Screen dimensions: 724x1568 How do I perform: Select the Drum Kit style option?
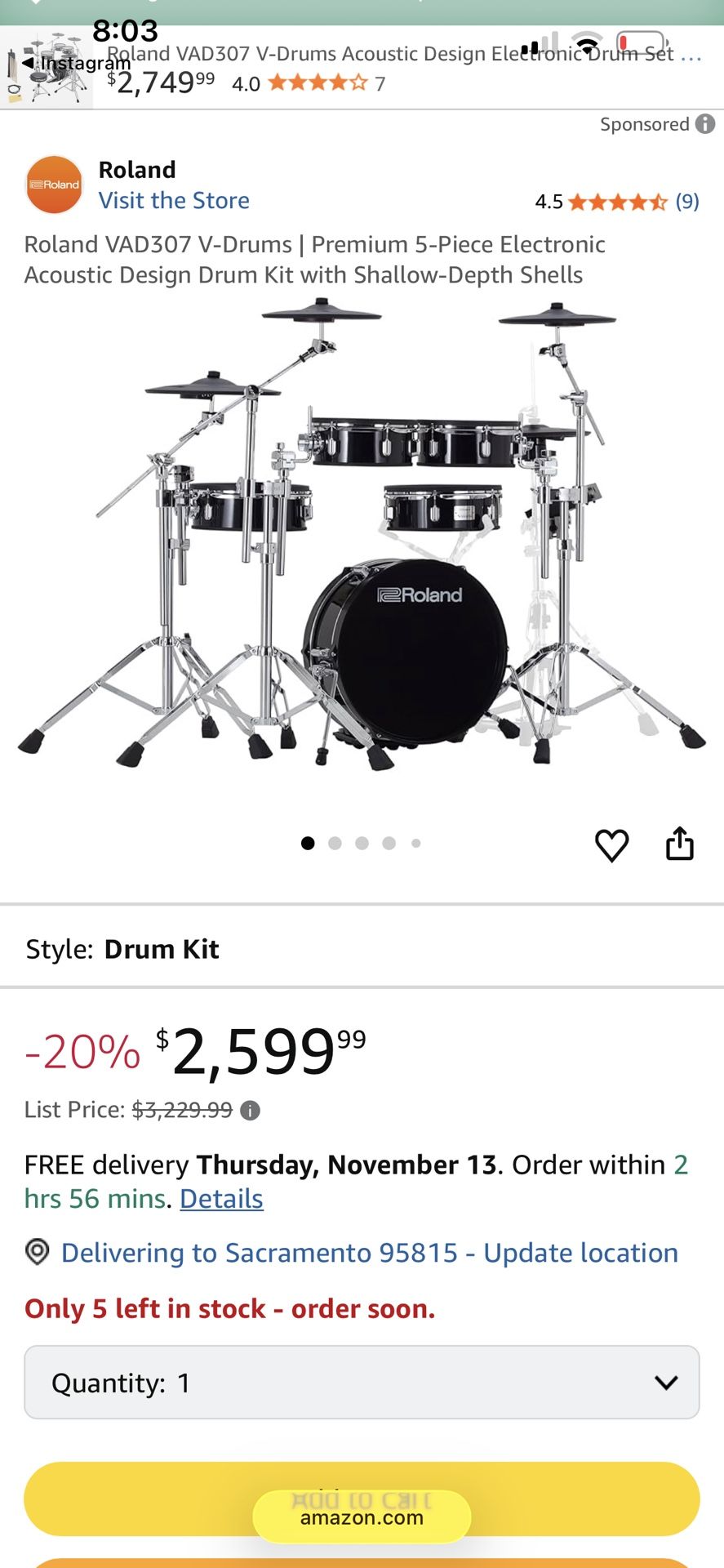pos(161,949)
